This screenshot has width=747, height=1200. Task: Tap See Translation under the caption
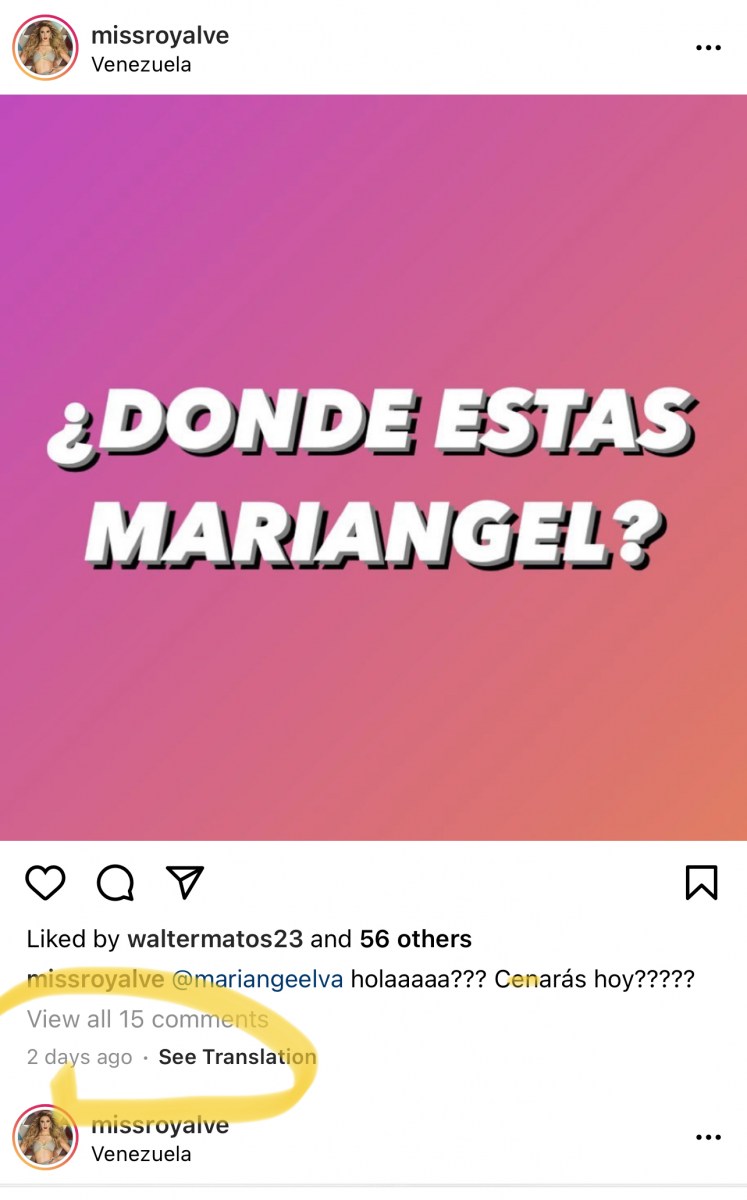[x=237, y=1057]
